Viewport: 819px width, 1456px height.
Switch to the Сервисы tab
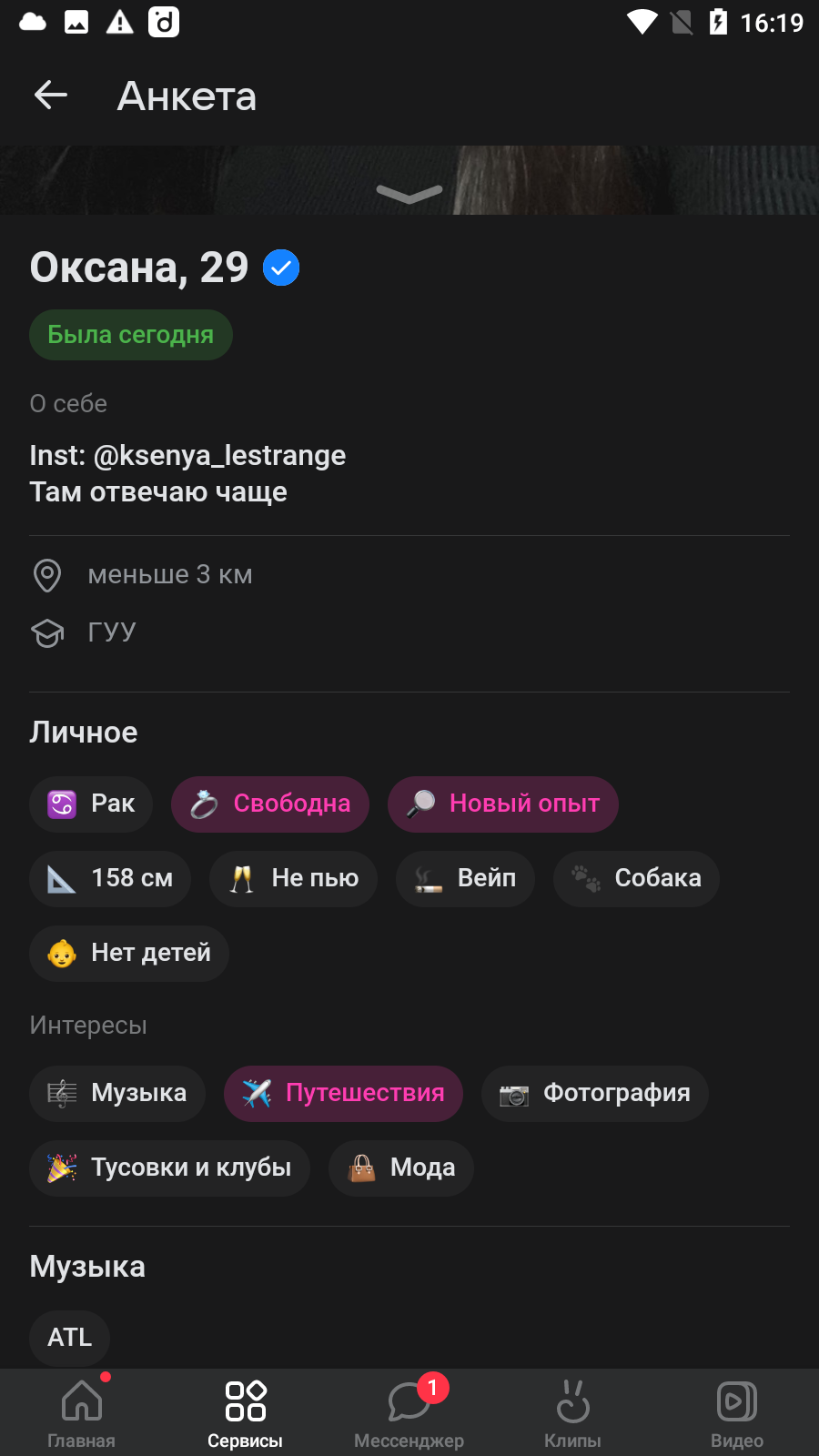coord(245,1412)
